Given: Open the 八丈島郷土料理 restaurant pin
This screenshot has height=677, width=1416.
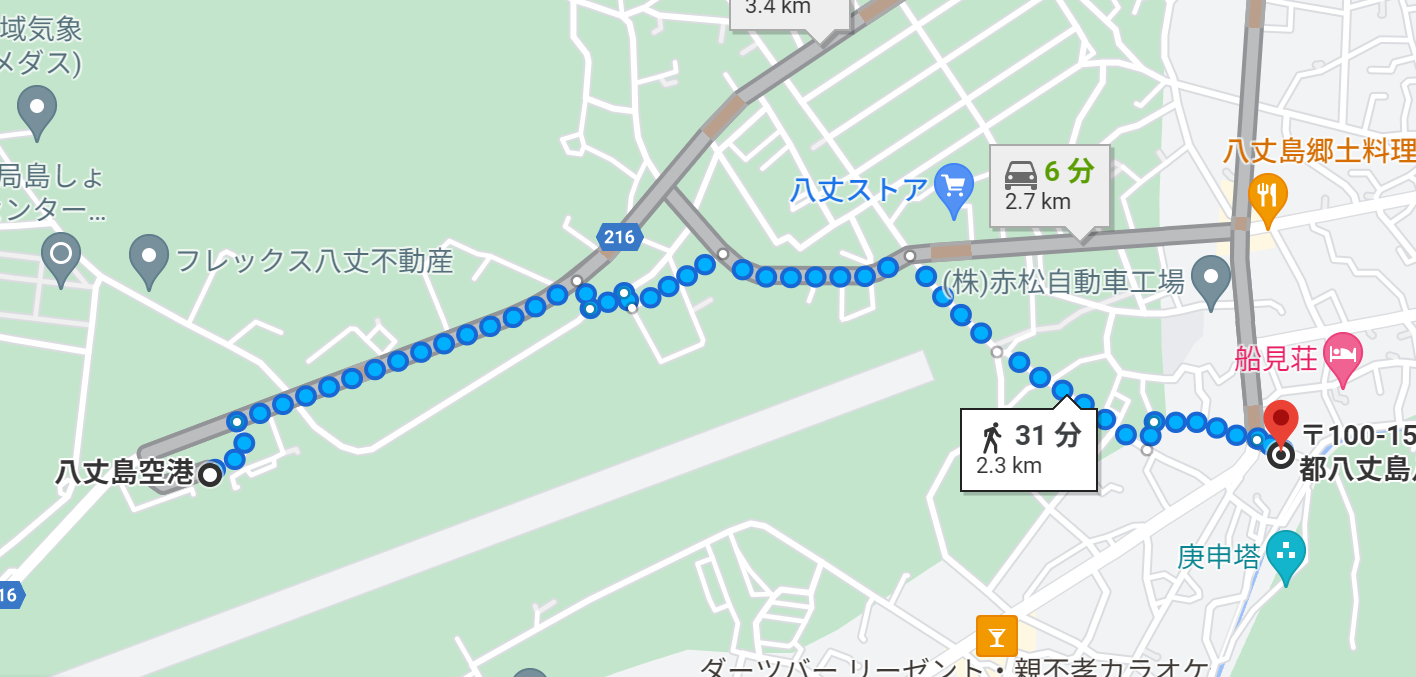Looking at the screenshot, I should [x=1267, y=194].
